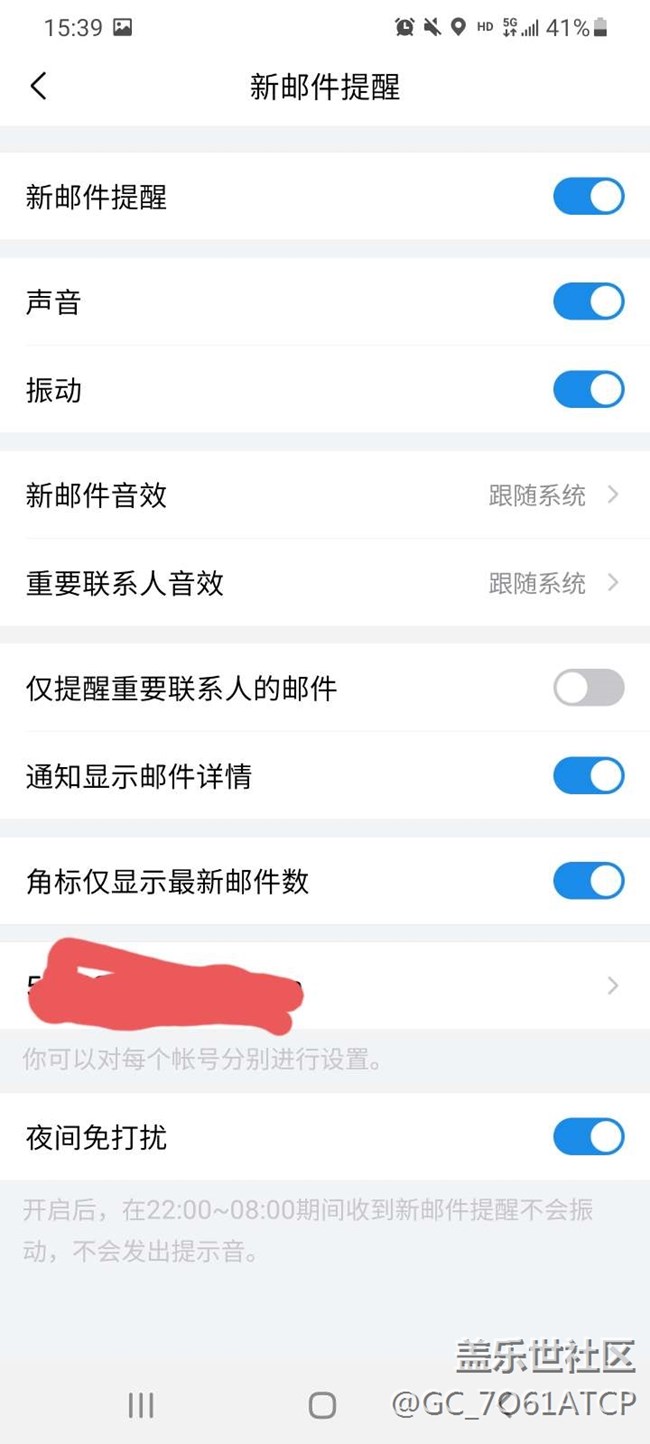The width and height of the screenshot is (650, 1444).
Task: Turn off 角标仅显示最新邮件数
Action: (589, 881)
